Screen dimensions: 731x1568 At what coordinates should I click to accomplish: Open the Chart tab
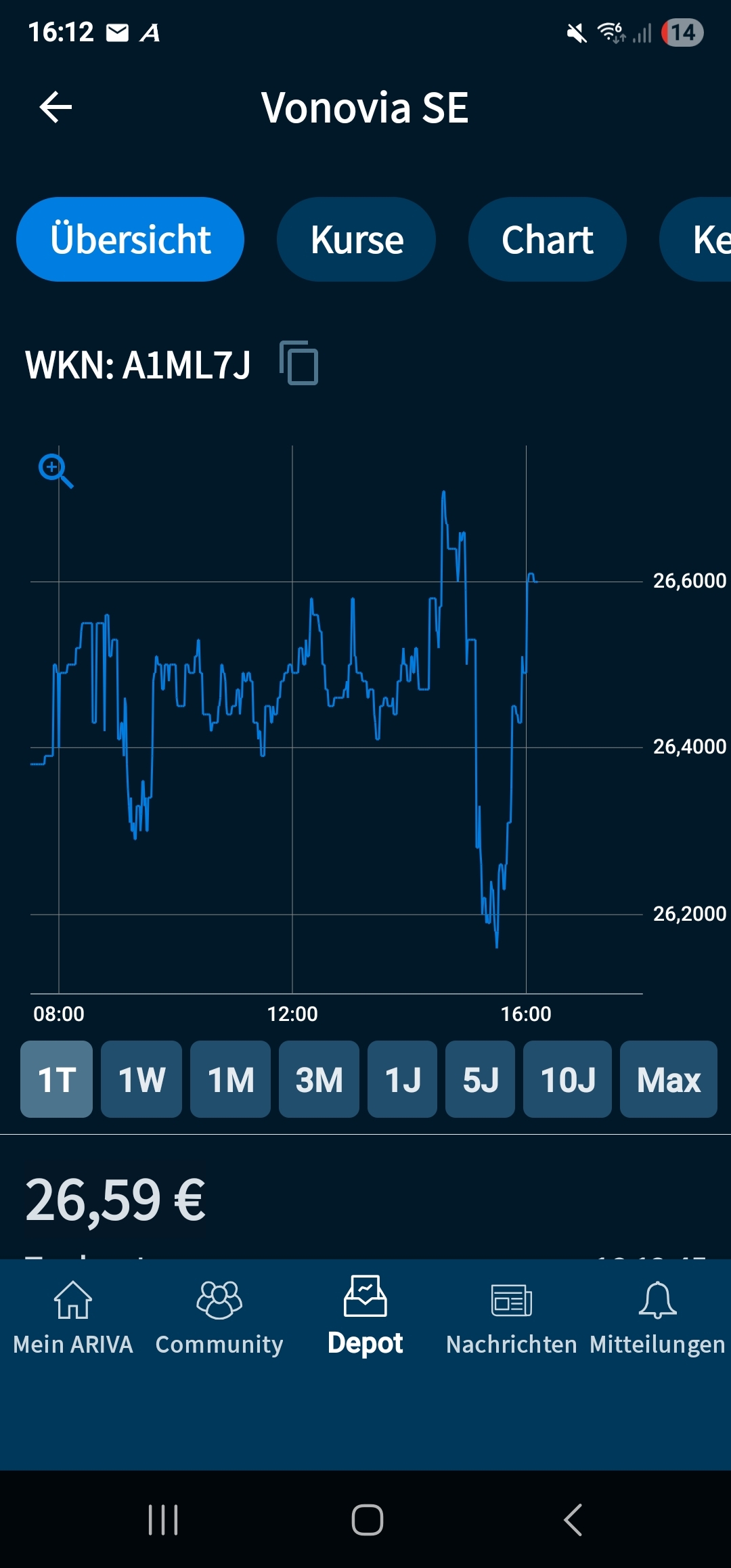(x=547, y=240)
